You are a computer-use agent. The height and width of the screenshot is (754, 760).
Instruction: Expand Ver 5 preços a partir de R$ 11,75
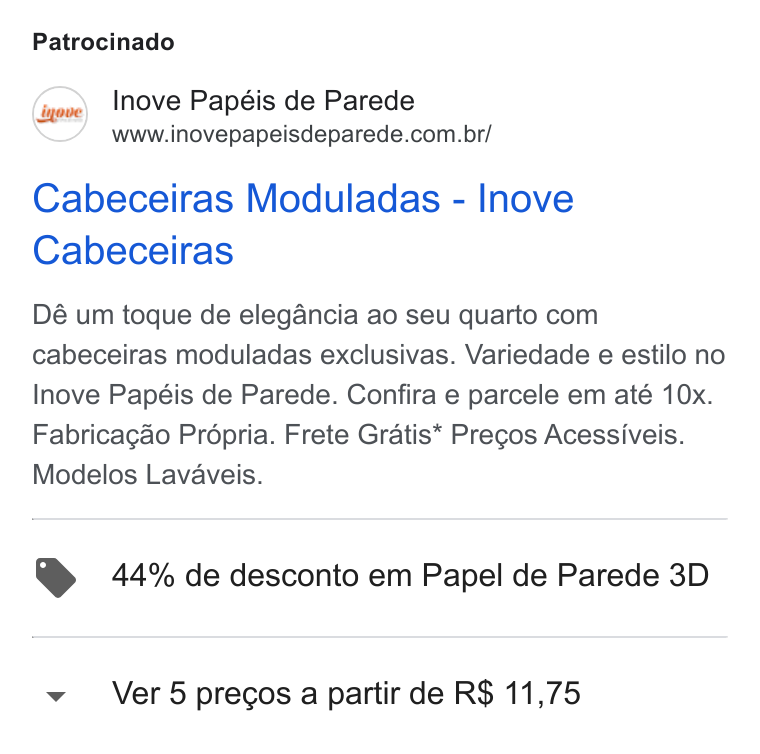[380, 693]
